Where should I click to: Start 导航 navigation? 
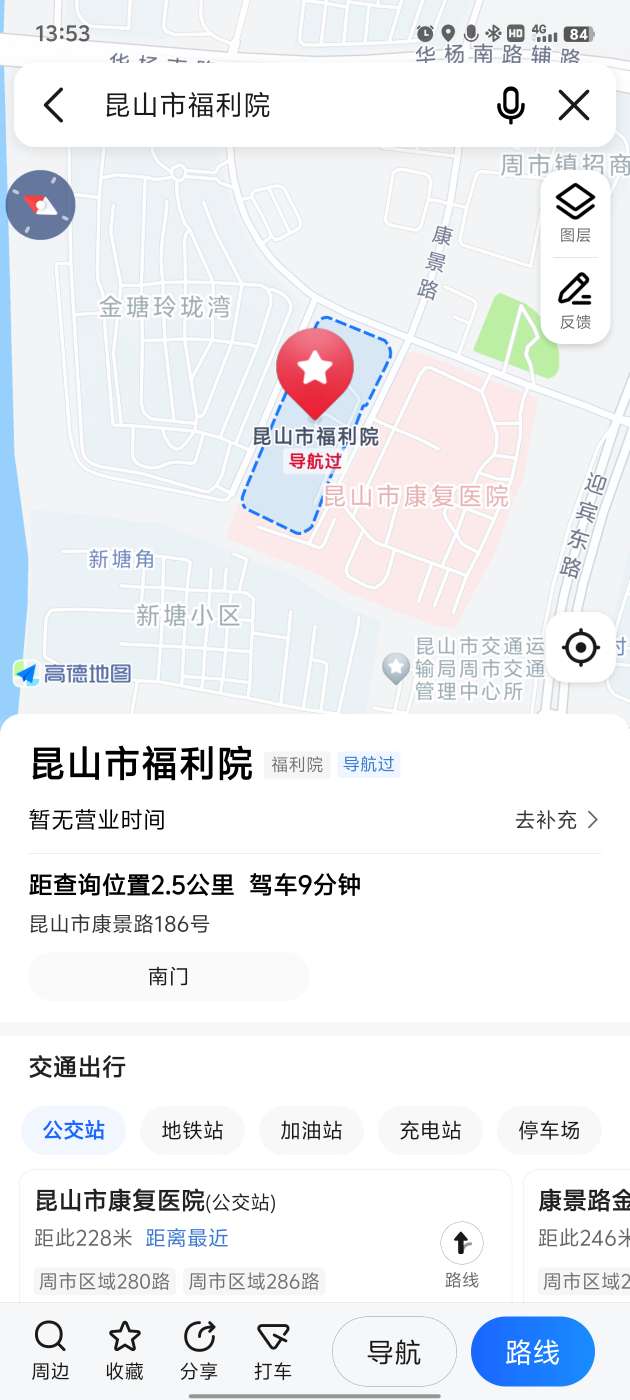tap(394, 1352)
